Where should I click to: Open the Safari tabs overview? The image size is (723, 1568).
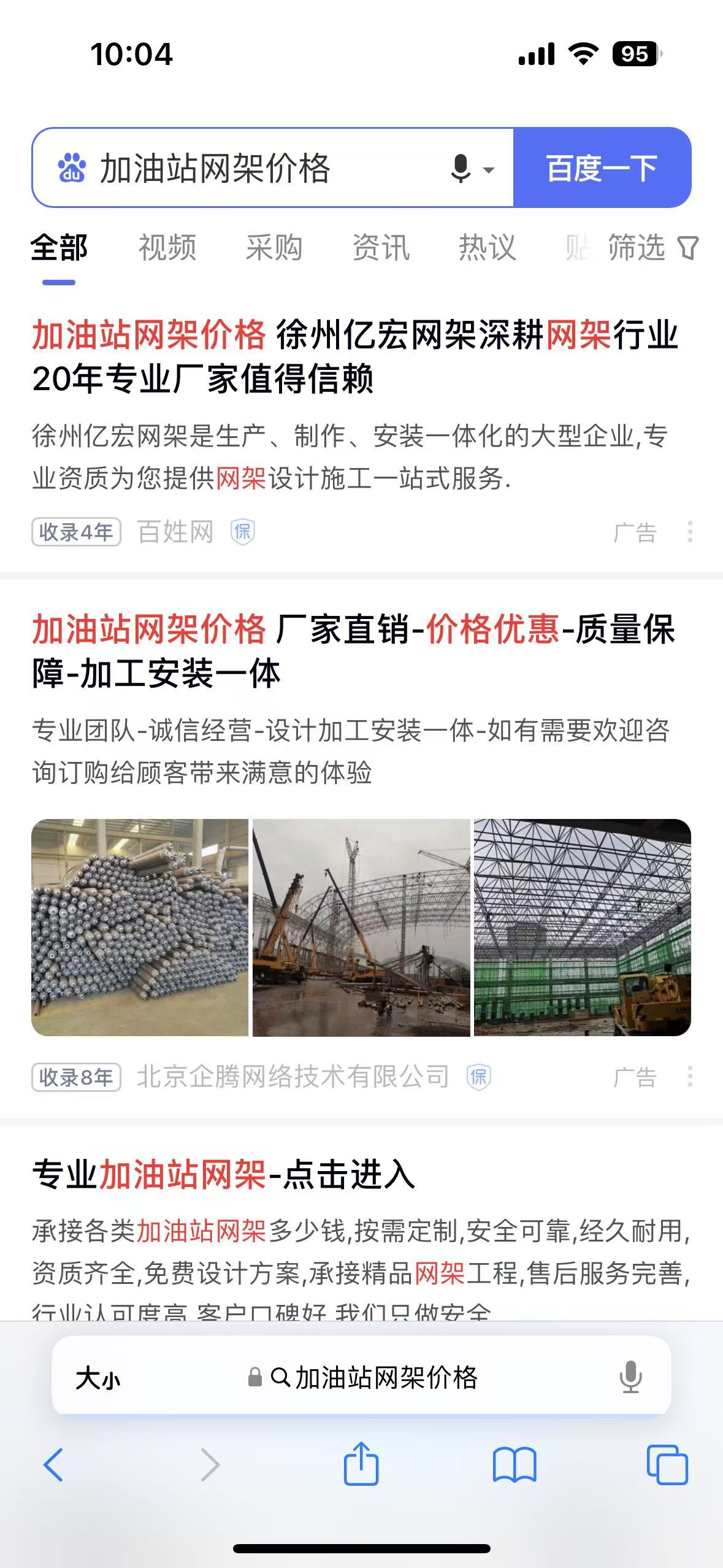coord(667,1465)
